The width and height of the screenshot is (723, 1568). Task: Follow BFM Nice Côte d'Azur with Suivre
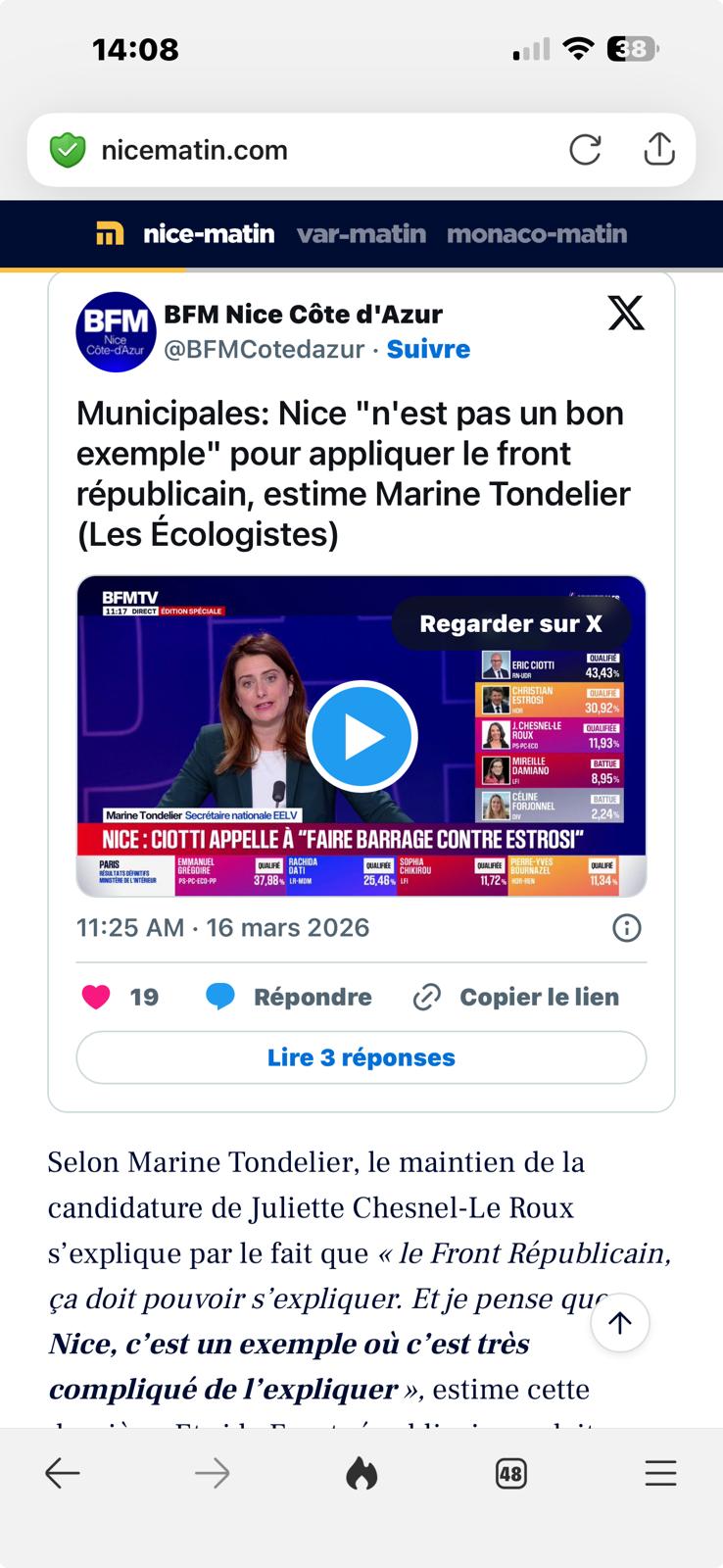pyautogui.click(x=428, y=349)
